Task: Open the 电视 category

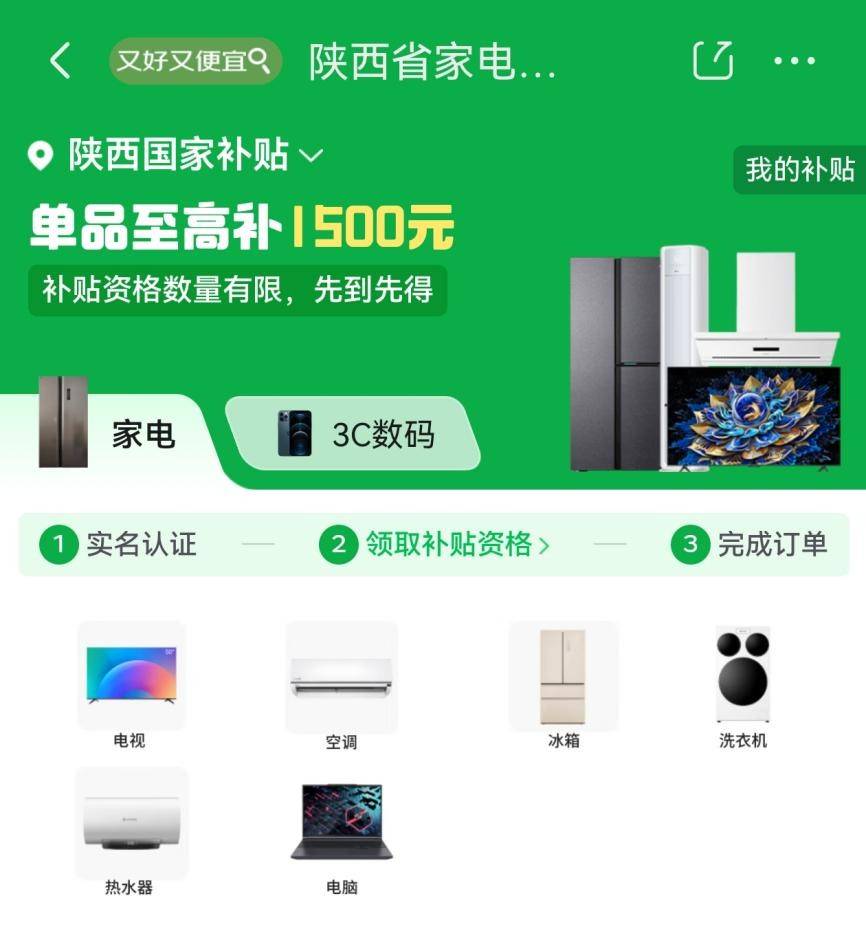Action: pos(130,685)
